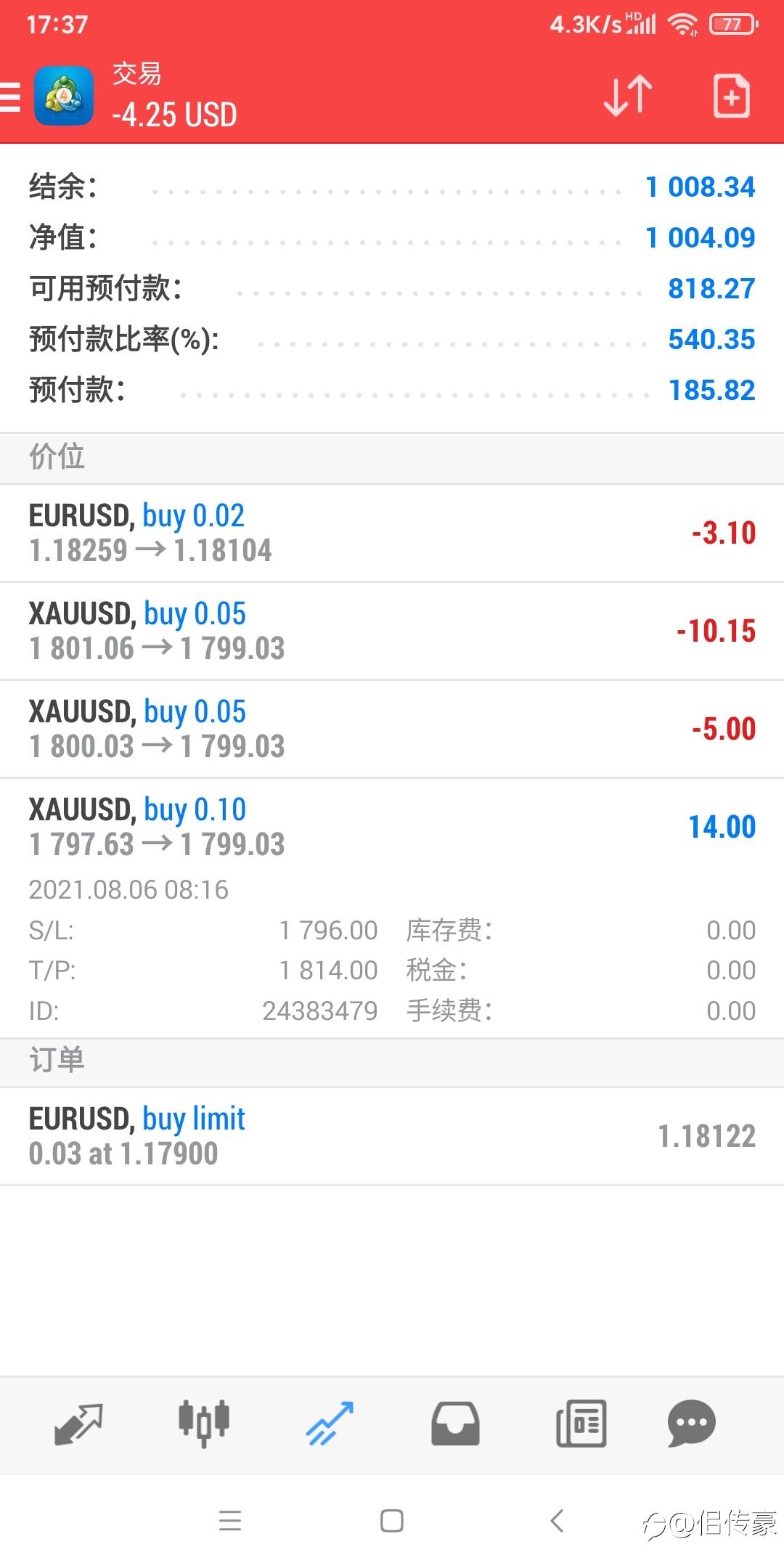Expand the EURUSD buy 0.02 position
This screenshot has height=1568, width=784.
(392, 533)
